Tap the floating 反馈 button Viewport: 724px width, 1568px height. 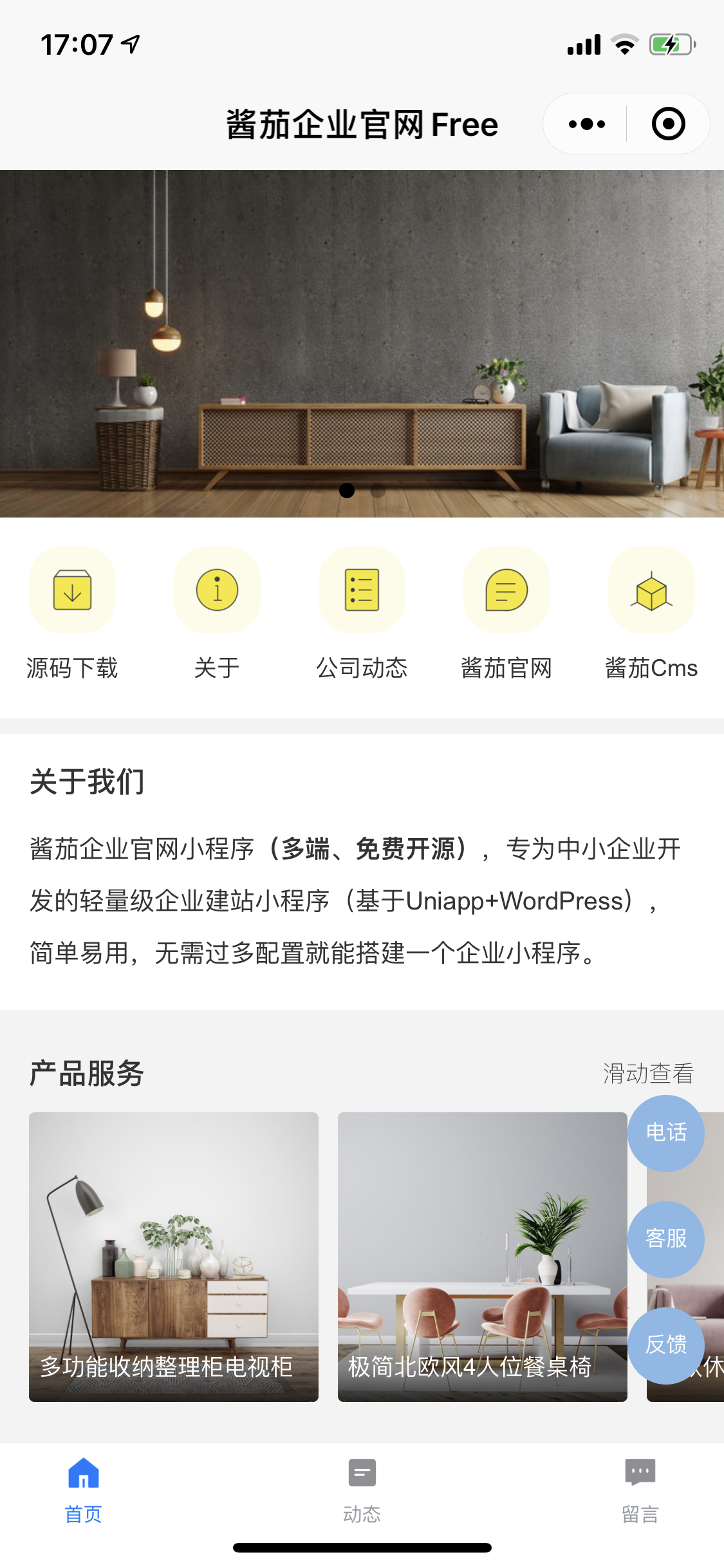[x=666, y=1345]
